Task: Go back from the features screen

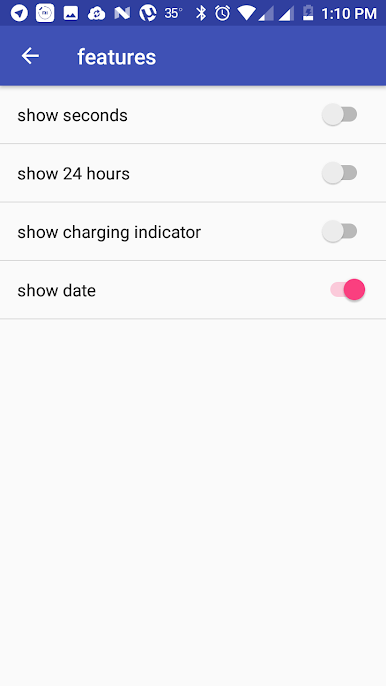Action: (30, 56)
